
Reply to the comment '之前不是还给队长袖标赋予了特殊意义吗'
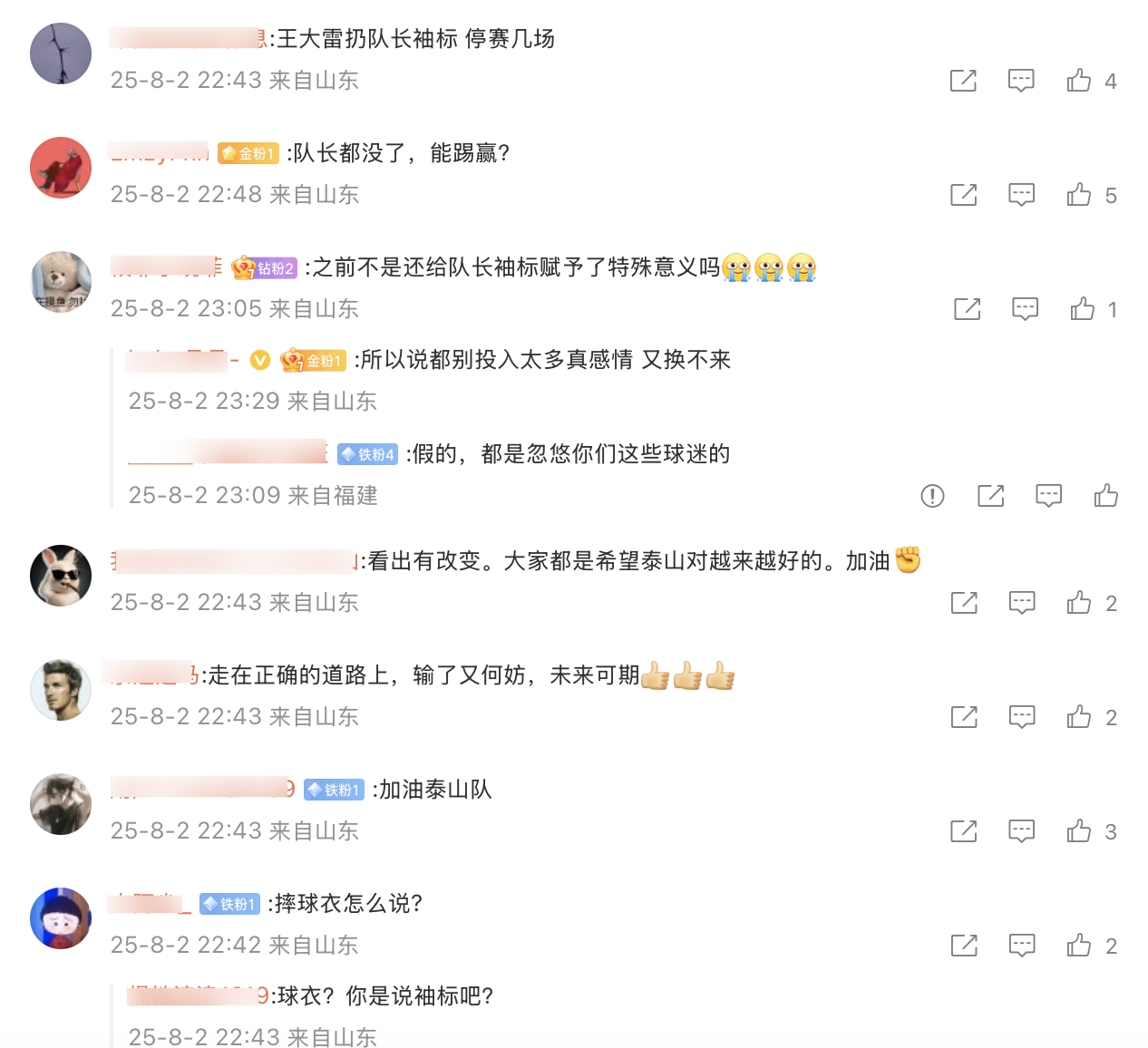[x=1025, y=309]
